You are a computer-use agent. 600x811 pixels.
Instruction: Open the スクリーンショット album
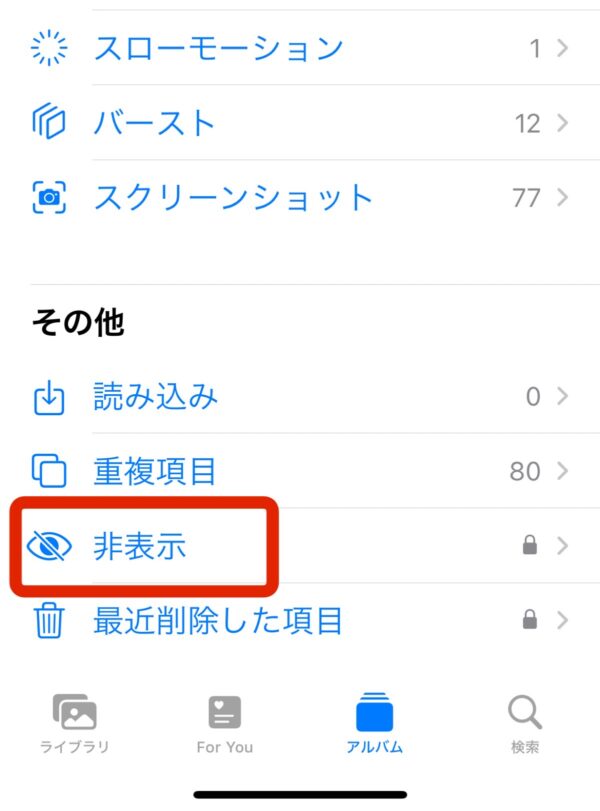coord(233,197)
